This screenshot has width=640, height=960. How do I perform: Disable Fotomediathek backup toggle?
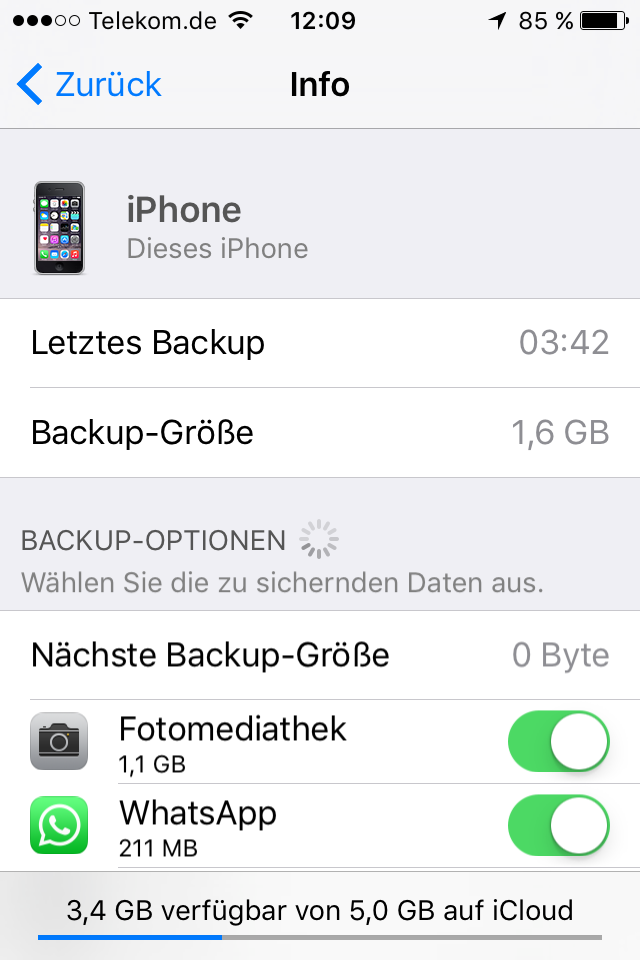tap(559, 741)
